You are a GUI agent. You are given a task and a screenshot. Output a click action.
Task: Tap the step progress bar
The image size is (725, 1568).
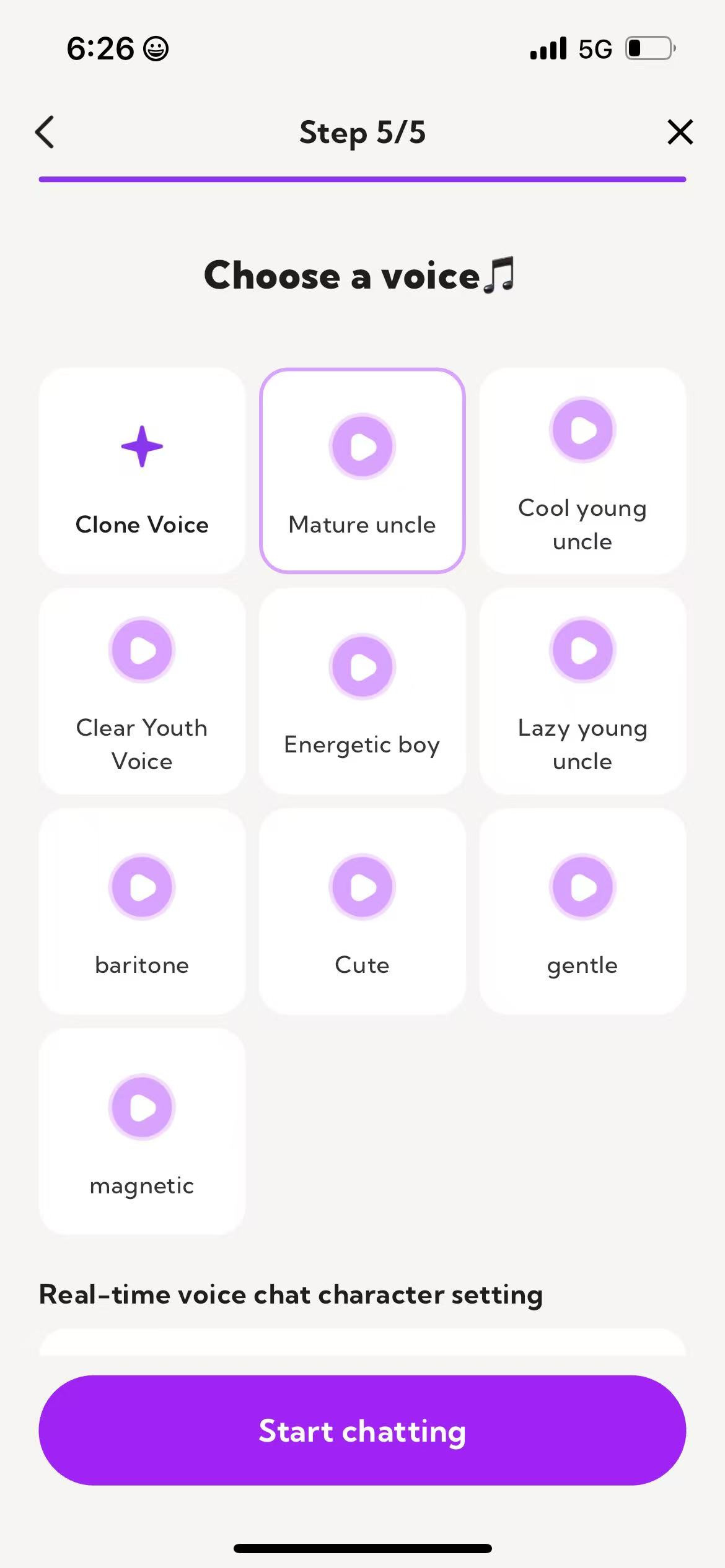(x=362, y=178)
